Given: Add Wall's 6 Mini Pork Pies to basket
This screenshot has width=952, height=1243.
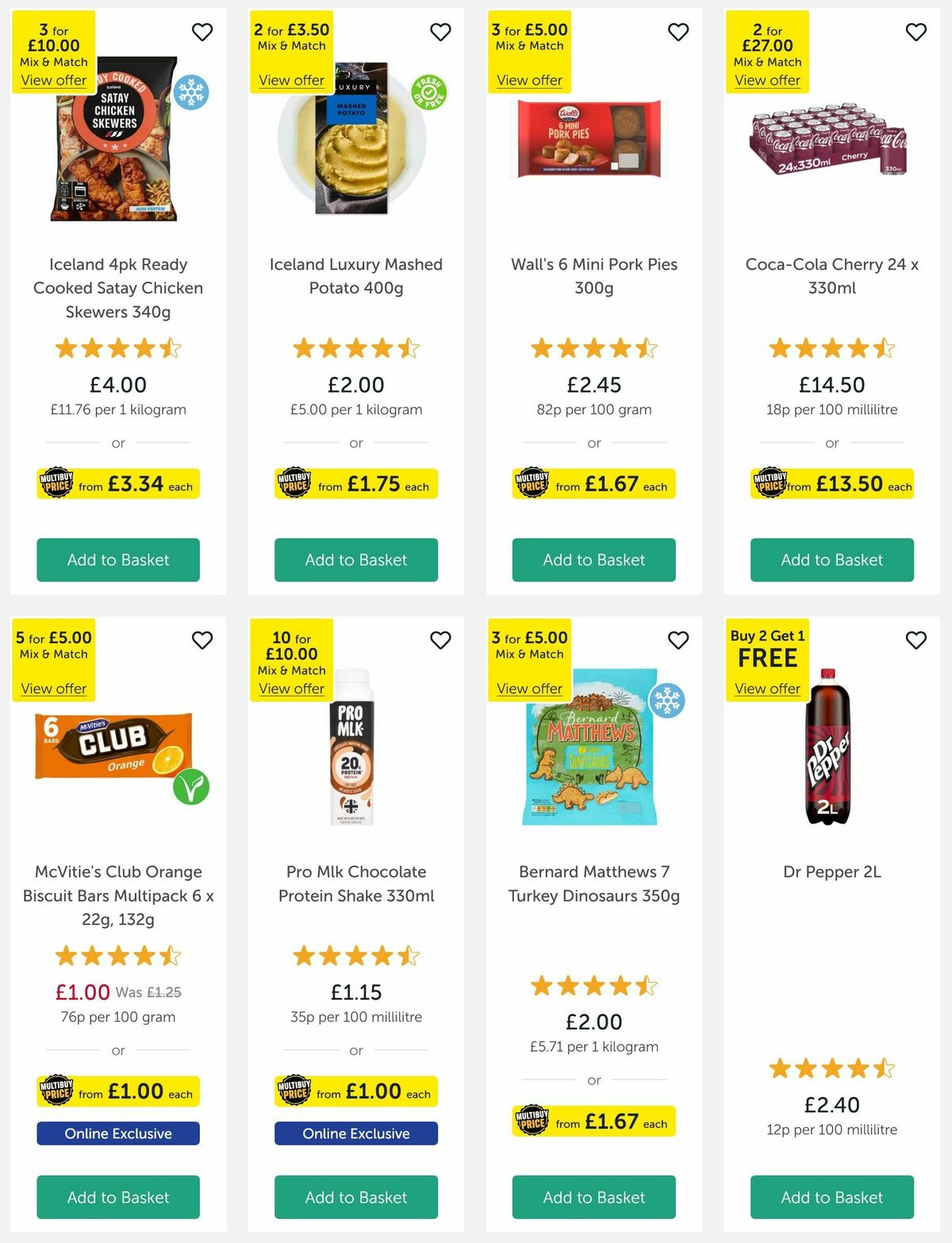Looking at the screenshot, I should (593, 559).
